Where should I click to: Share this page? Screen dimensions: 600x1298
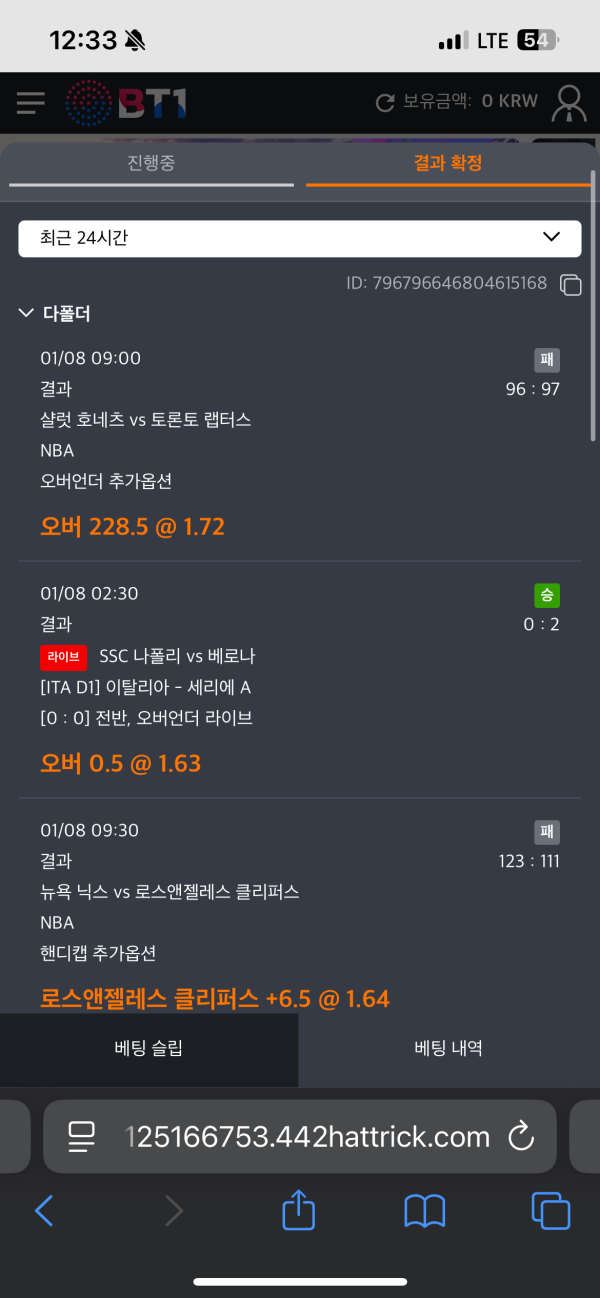(x=298, y=1211)
